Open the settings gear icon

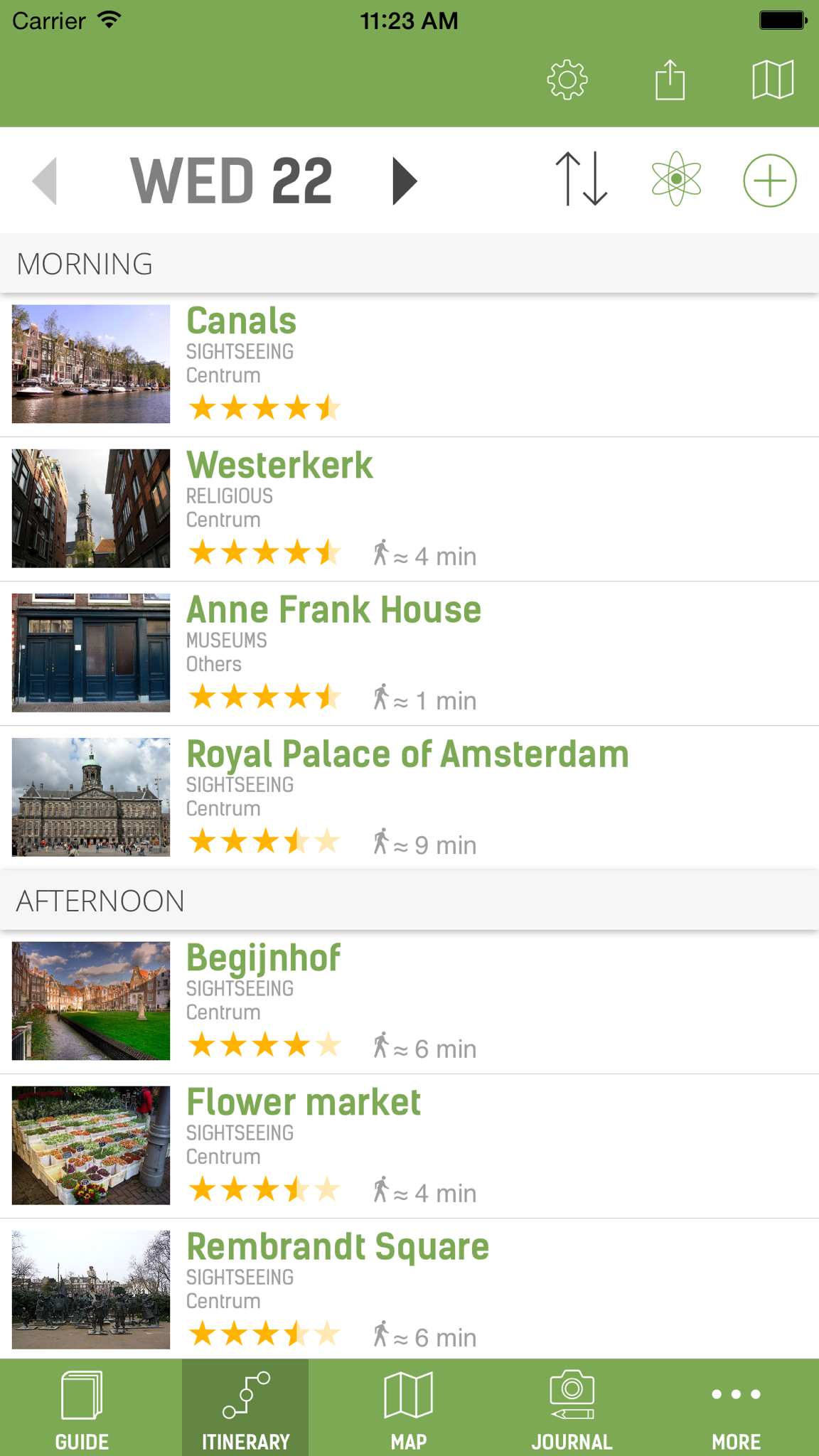(x=567, y=80)
